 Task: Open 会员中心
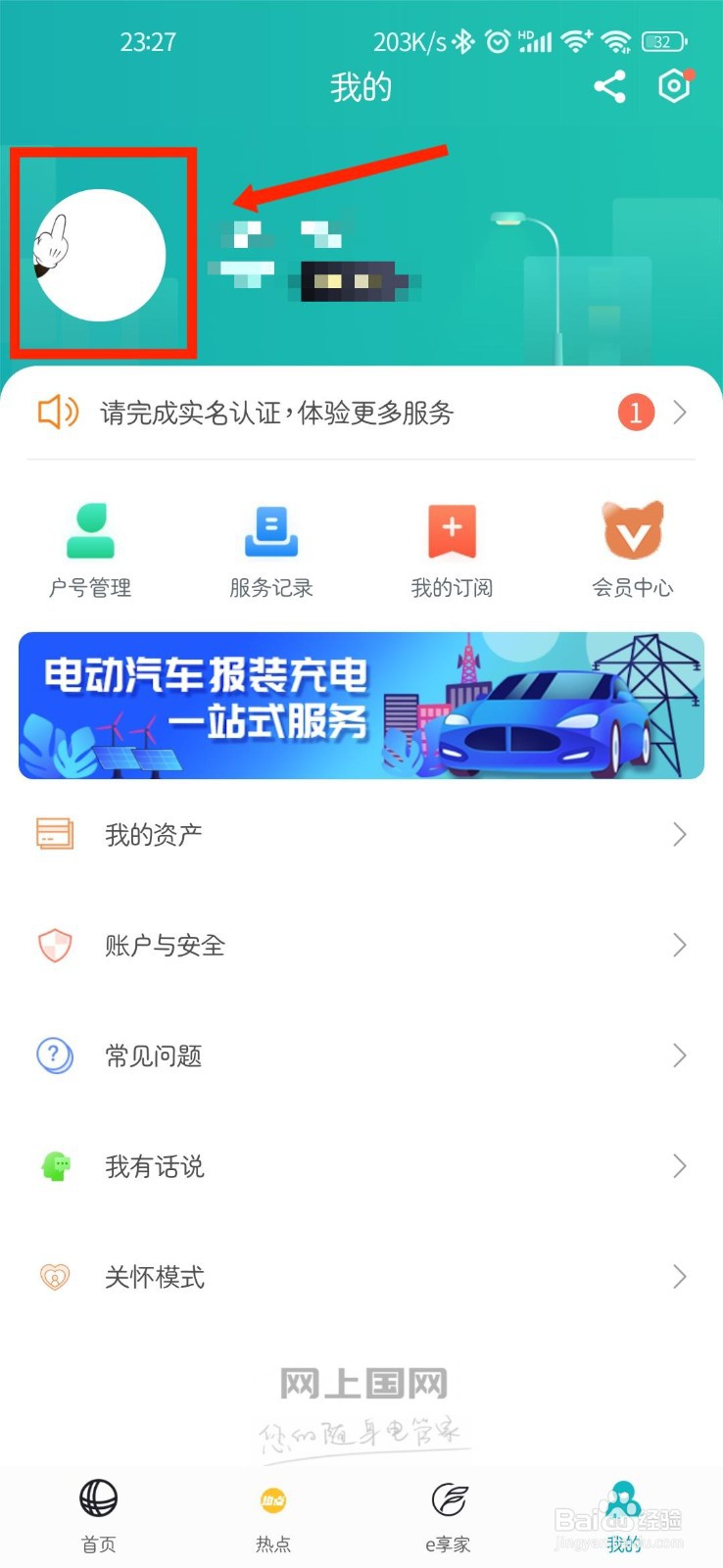(632, 549)
